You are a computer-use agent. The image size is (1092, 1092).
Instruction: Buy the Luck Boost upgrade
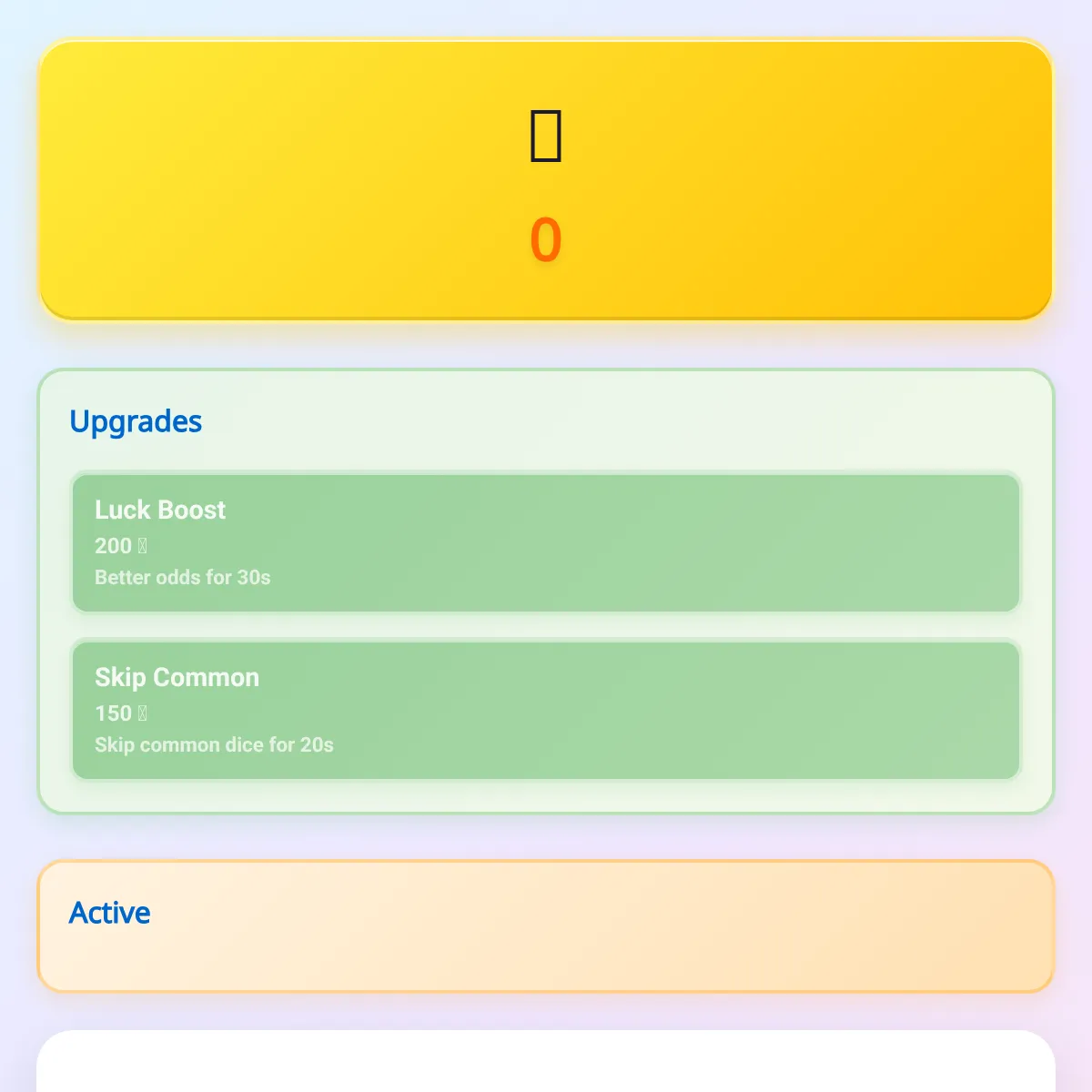[546, 542]
